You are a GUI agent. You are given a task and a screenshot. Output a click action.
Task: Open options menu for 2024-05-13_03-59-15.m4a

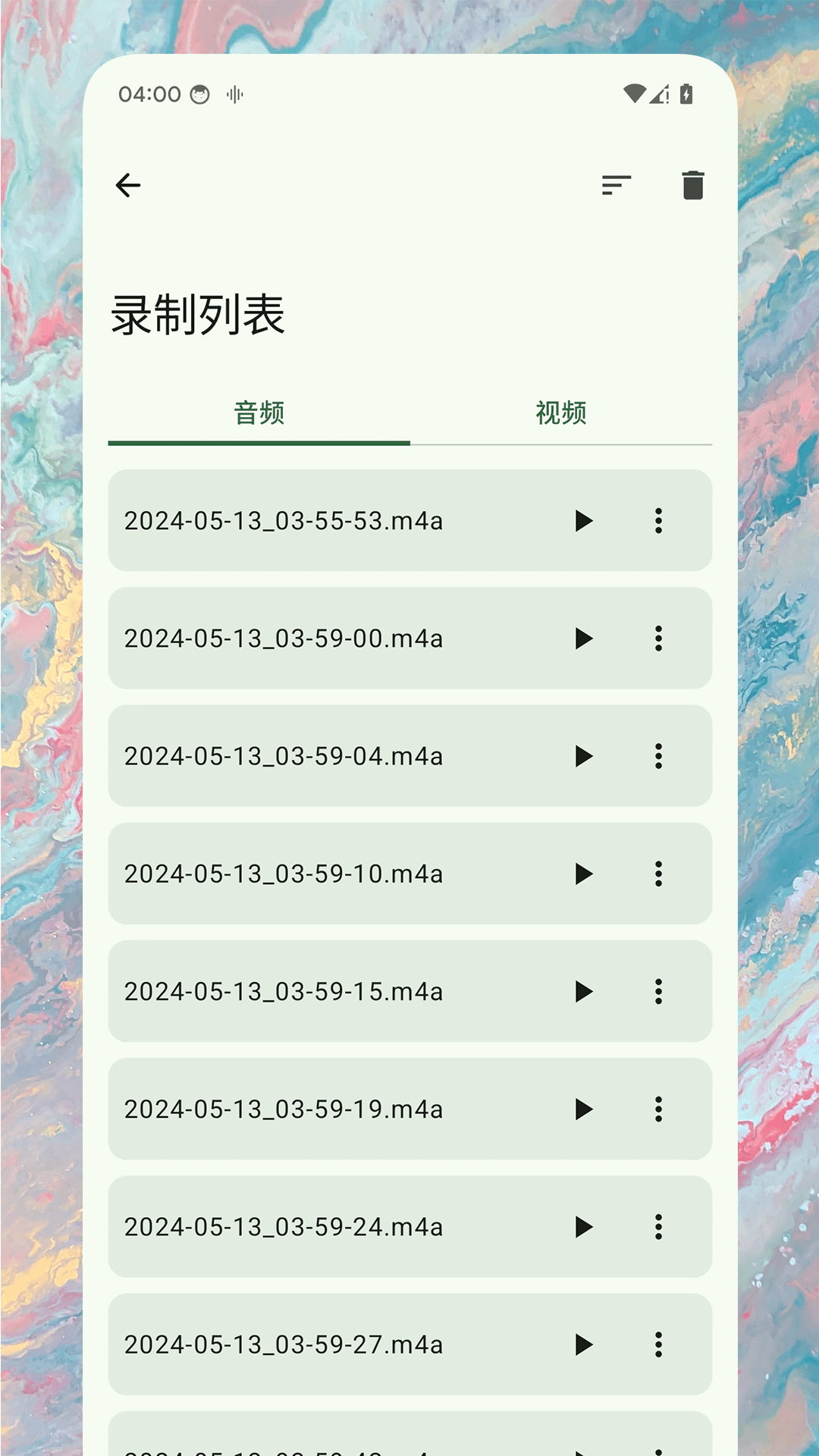(657, 992)
